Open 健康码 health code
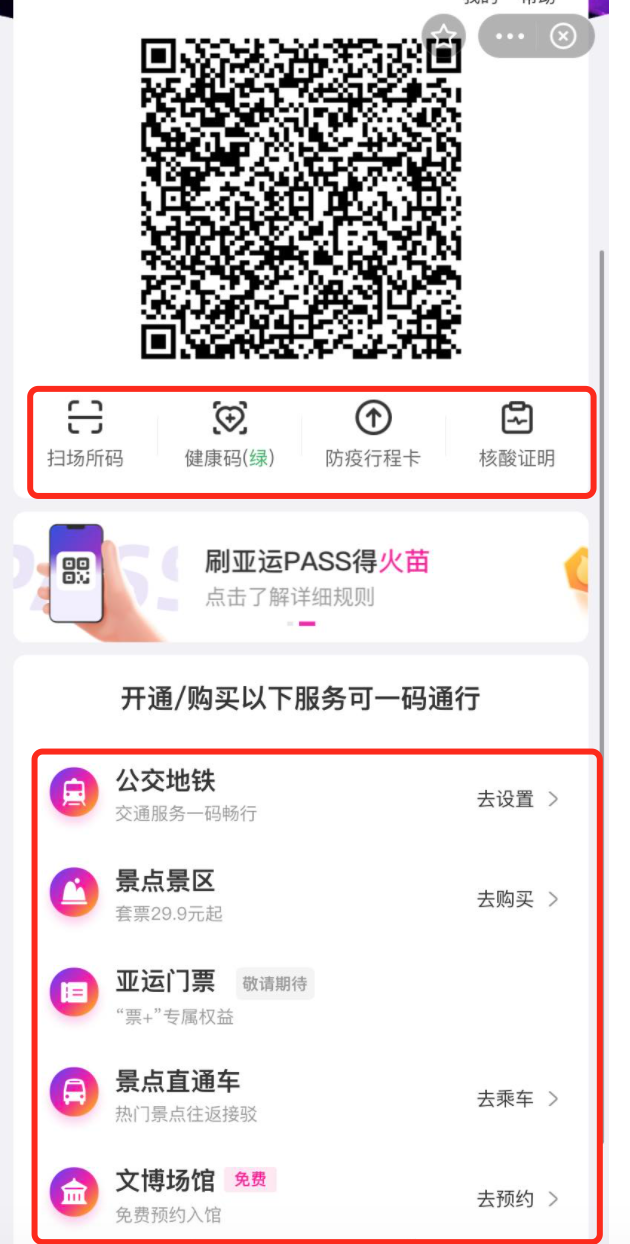This screenshot has width=630, height=1244. (229, 434)
